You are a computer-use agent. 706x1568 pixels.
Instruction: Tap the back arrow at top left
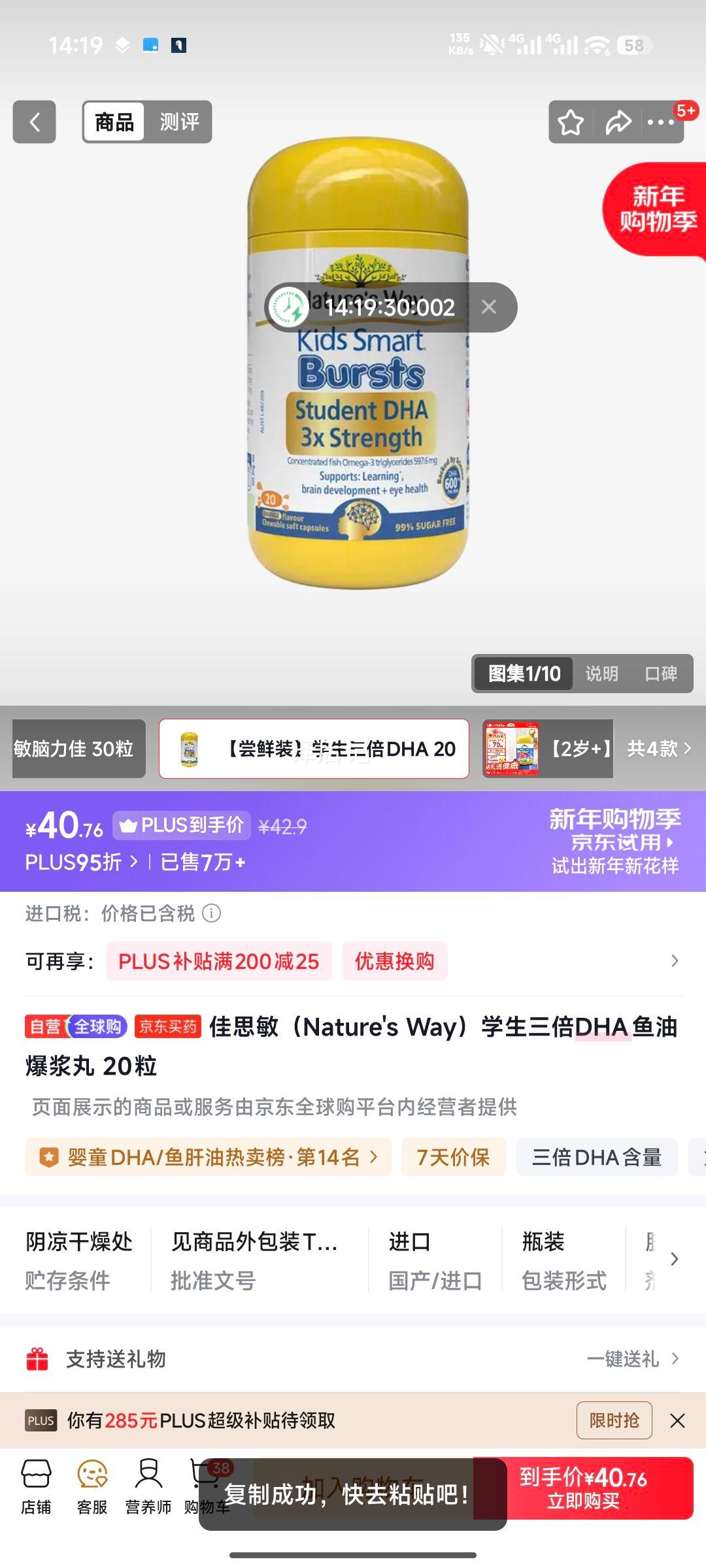tap(35, 122)
